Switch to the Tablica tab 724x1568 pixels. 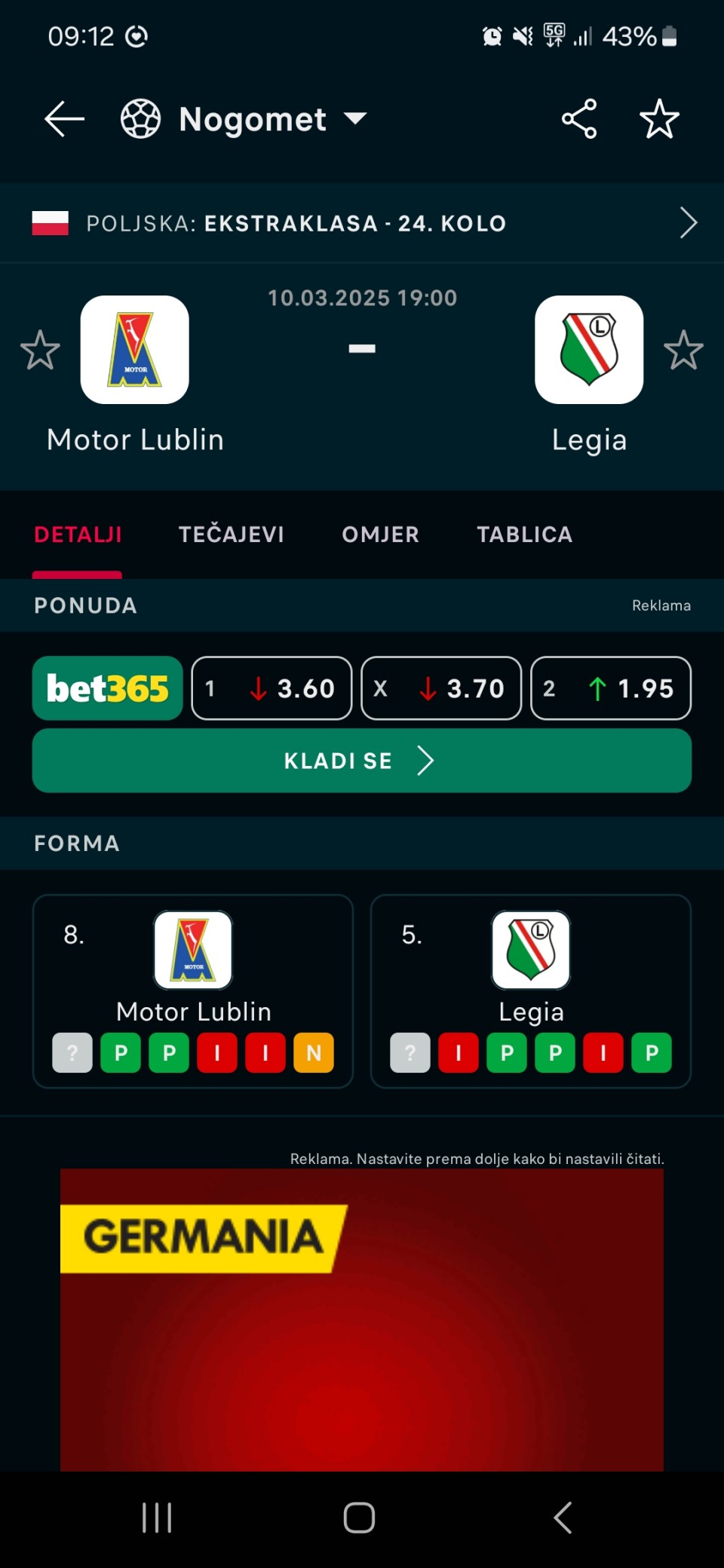pyautogui.click(x=525, y=534)
